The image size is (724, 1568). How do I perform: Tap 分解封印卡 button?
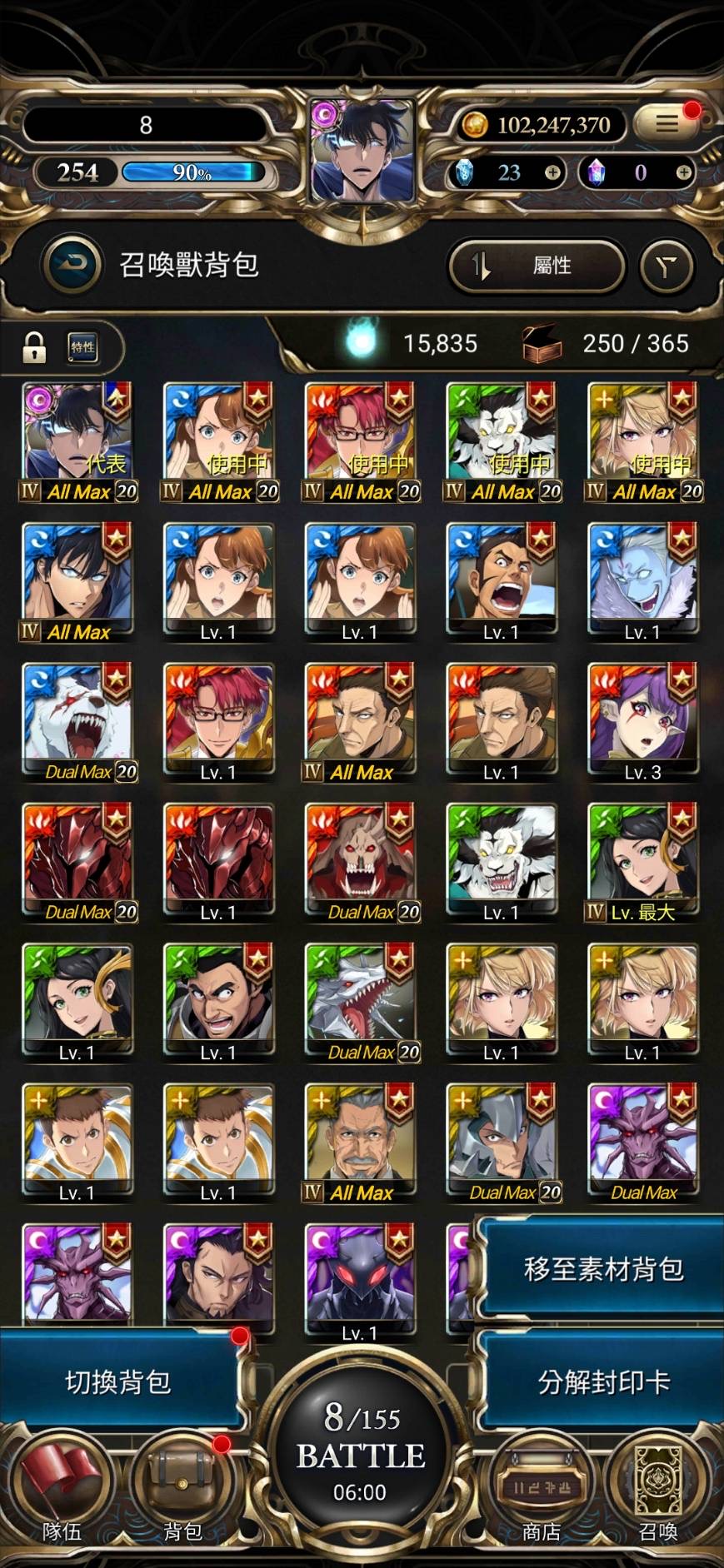point(603,1381)
